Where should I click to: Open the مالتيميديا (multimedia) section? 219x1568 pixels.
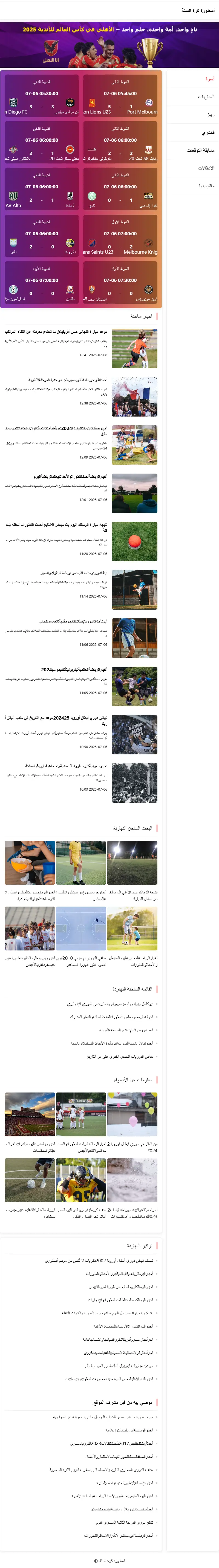(206, 186)
